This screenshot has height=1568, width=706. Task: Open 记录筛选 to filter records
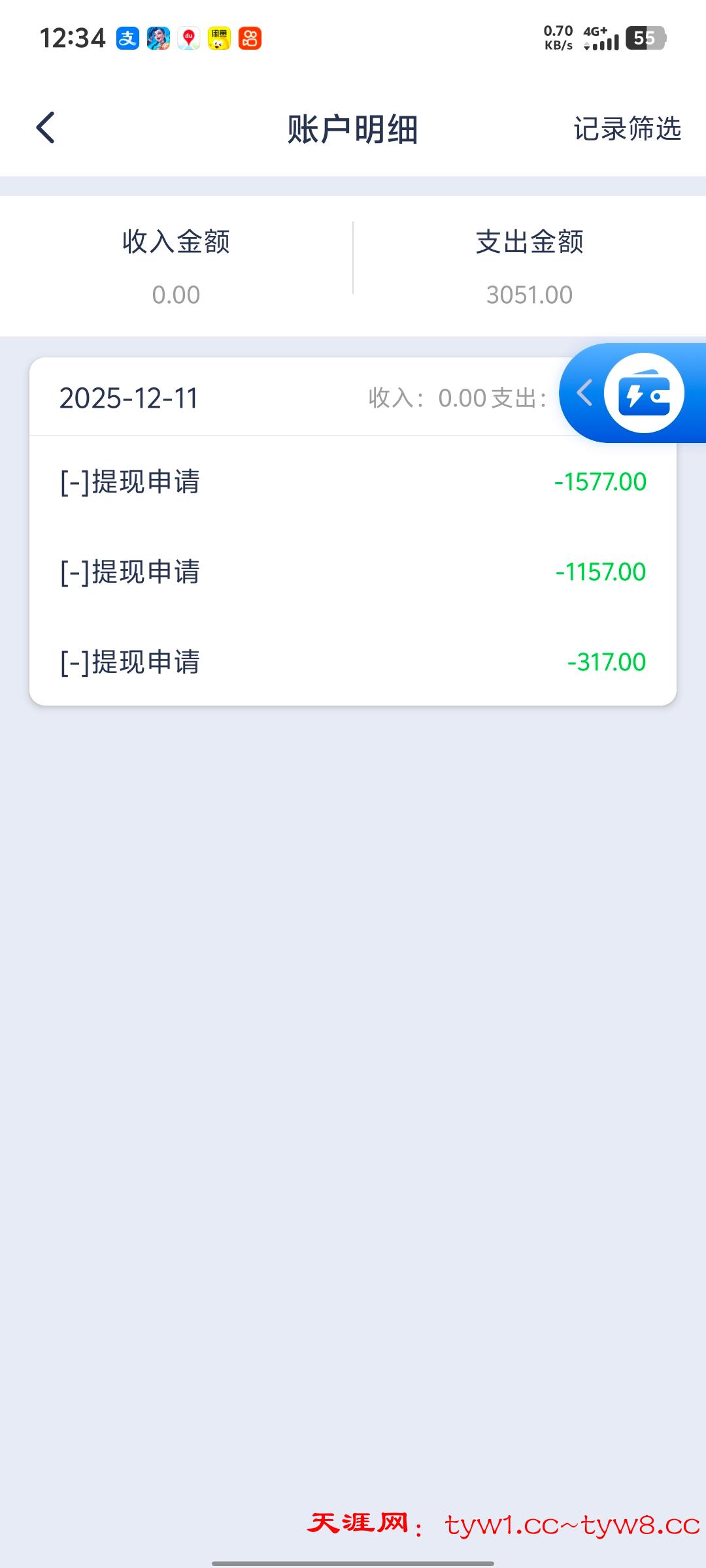coord(626,129)
